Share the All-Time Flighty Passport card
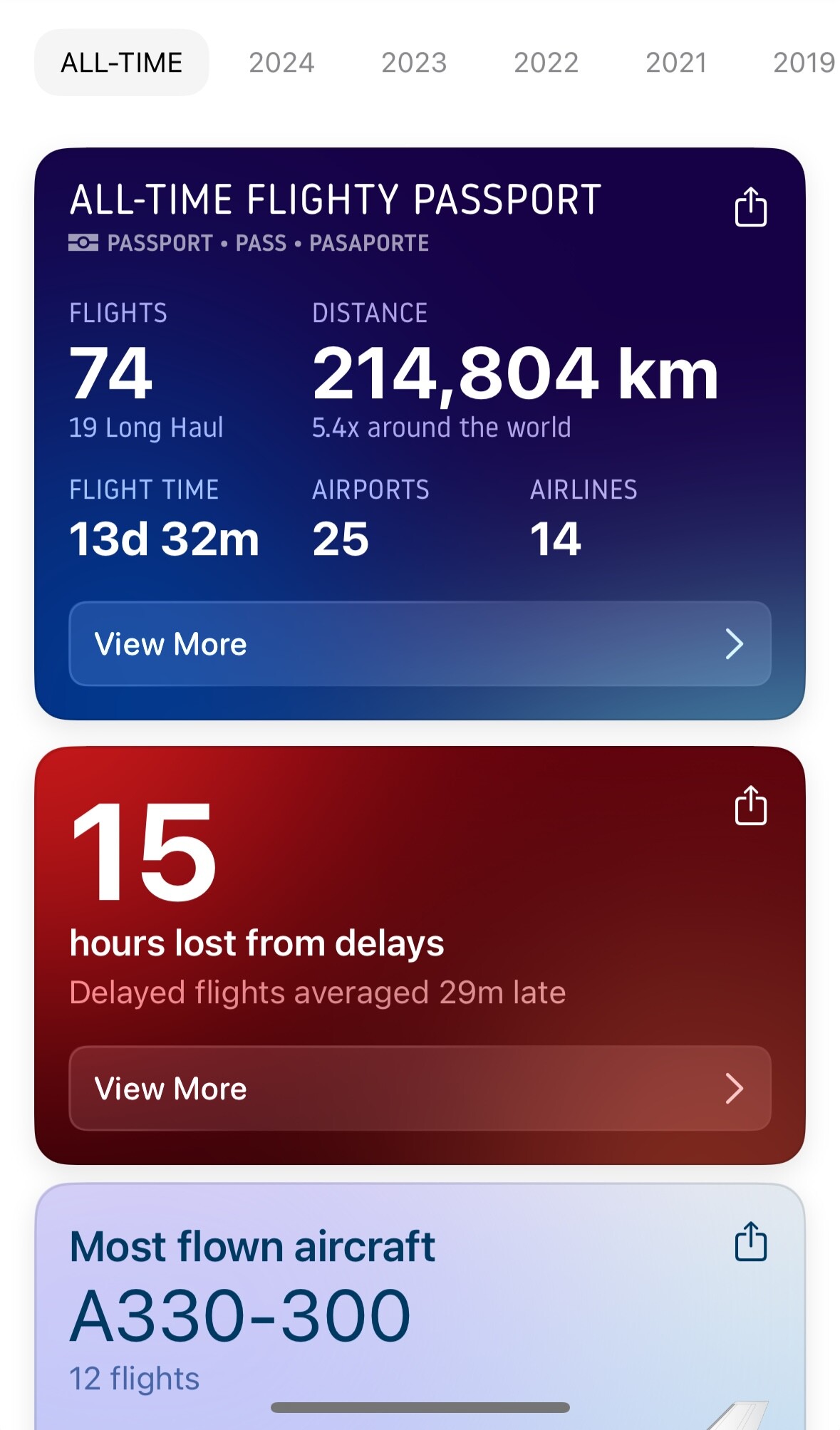 750,207
